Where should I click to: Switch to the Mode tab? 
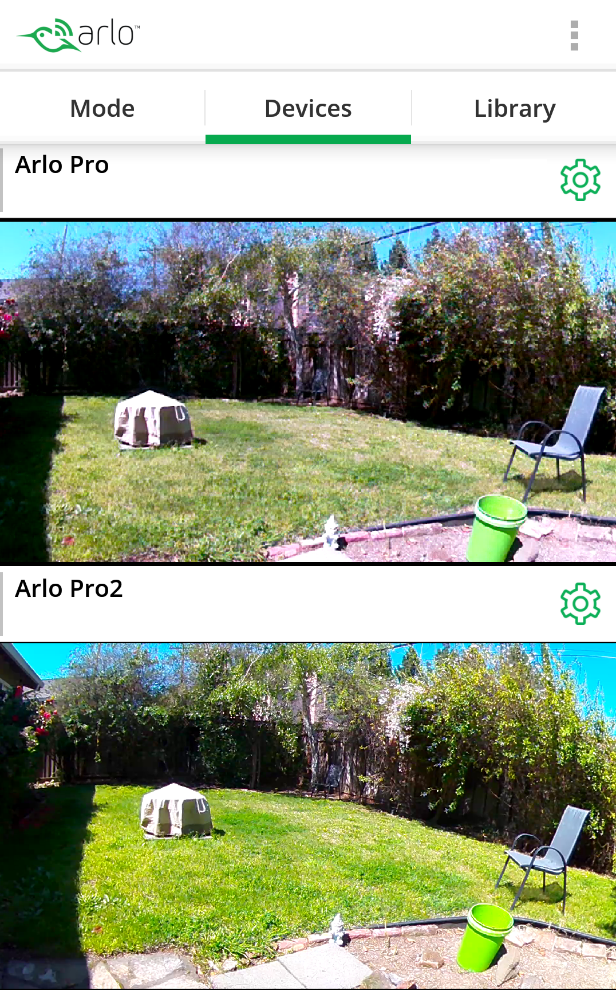(x=102, y=108)
